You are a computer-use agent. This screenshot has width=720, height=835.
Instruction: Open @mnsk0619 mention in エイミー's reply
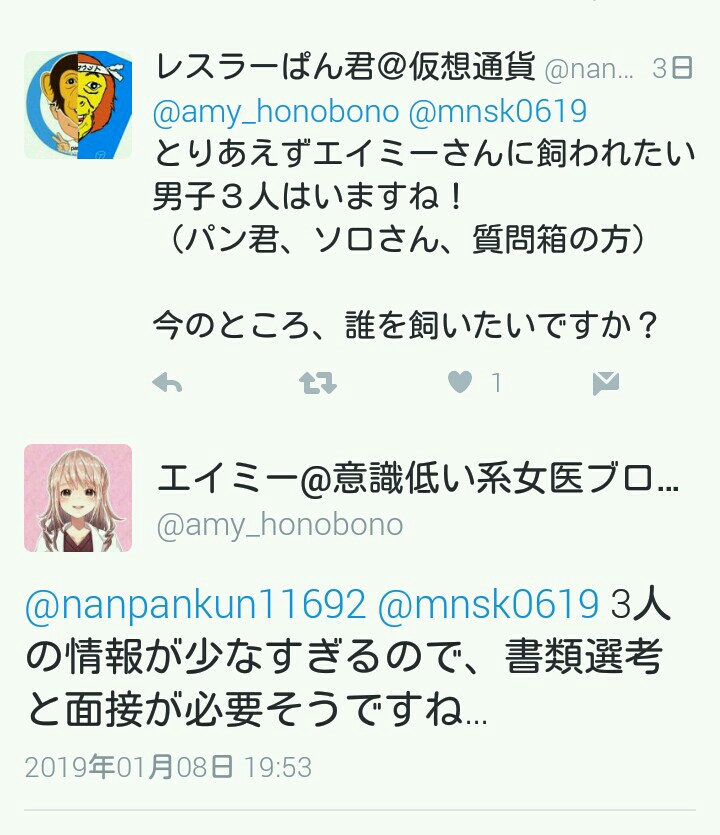pos(488,604)
